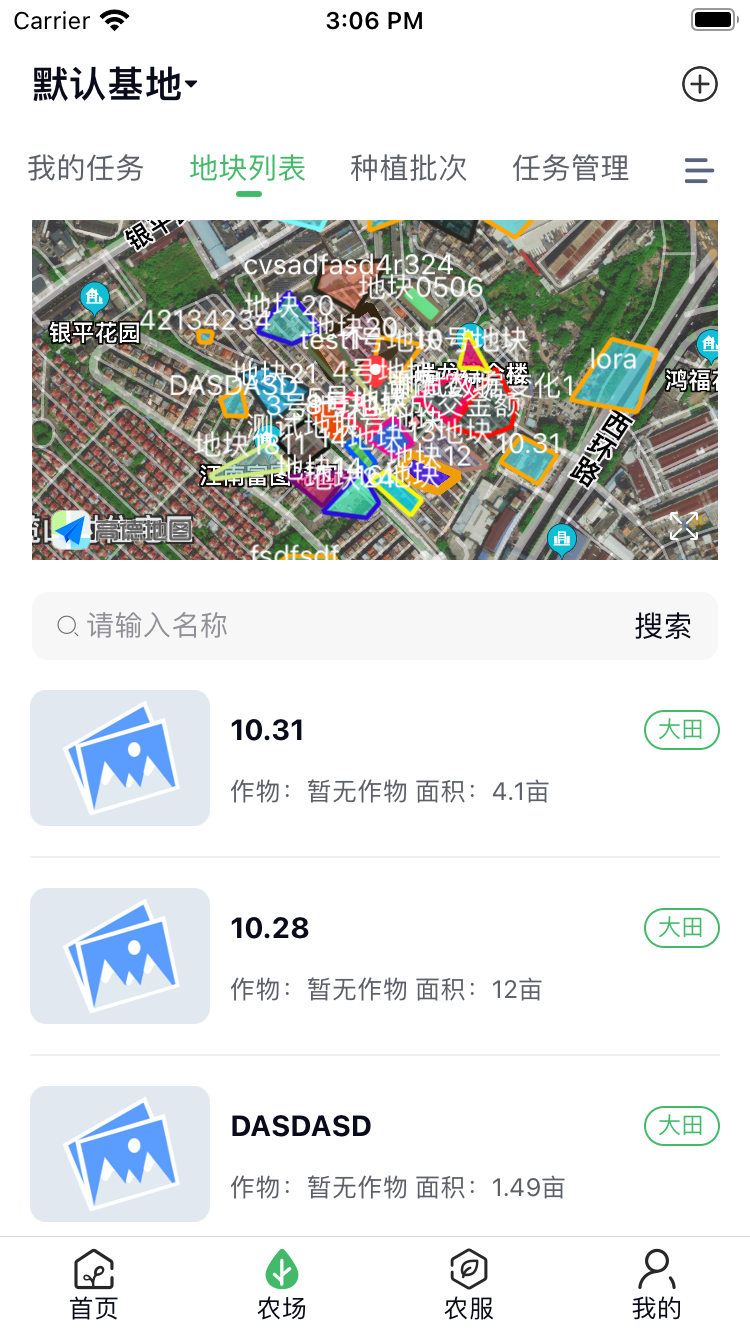Switch to the 我的任务 tab
750x1334 pixels.
tap(86, 168)
